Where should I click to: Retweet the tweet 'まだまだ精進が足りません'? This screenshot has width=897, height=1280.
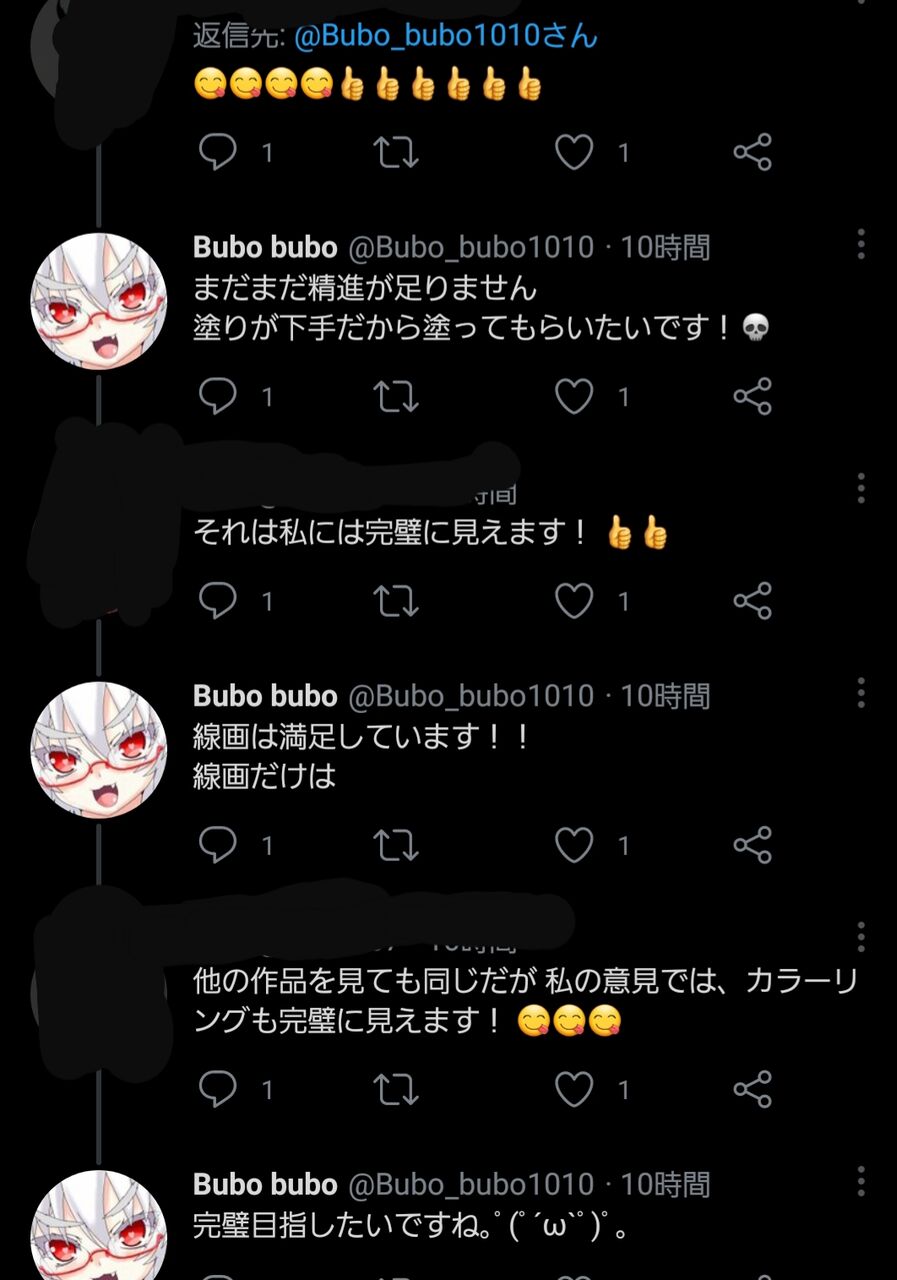pos(395,396)
